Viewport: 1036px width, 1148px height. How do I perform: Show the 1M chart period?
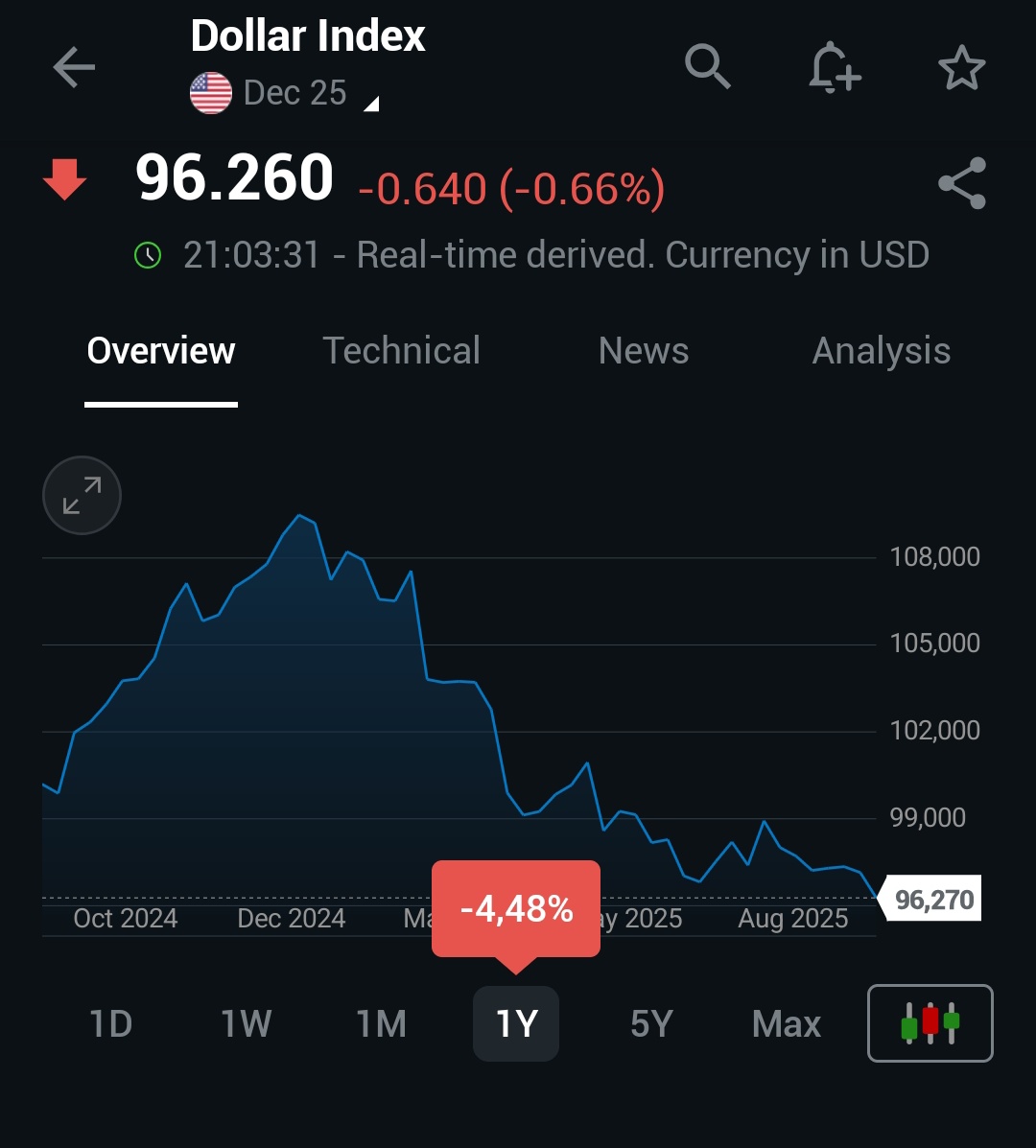(x=382, y=1024)
